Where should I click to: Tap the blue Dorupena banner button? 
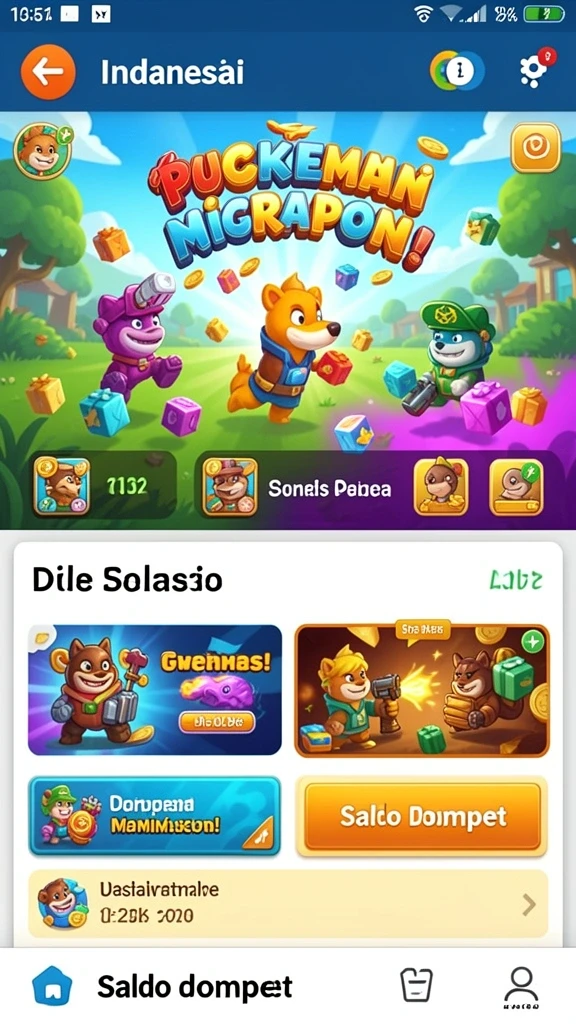coord(155,816)
